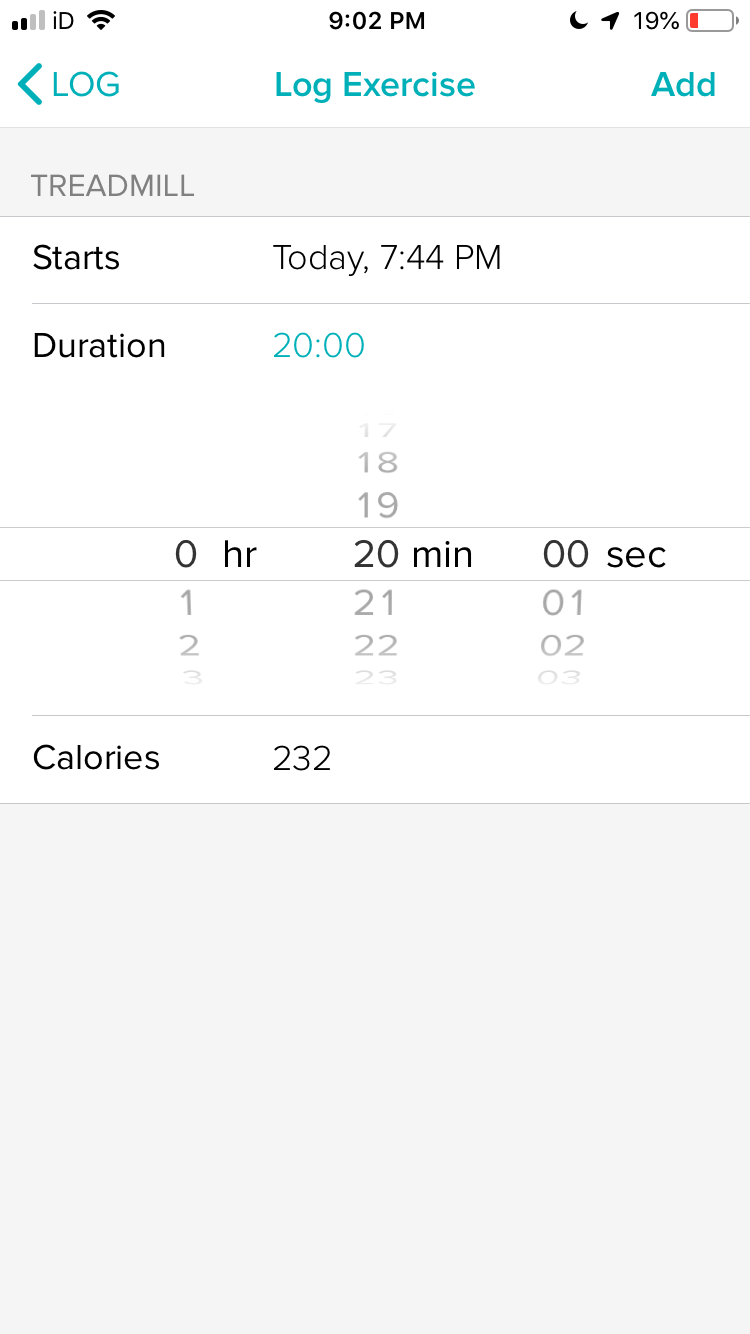This screenshot has height=1334, width=750.
Task: Select 02 in the seconds picker
Action: (x=562, y=645)
